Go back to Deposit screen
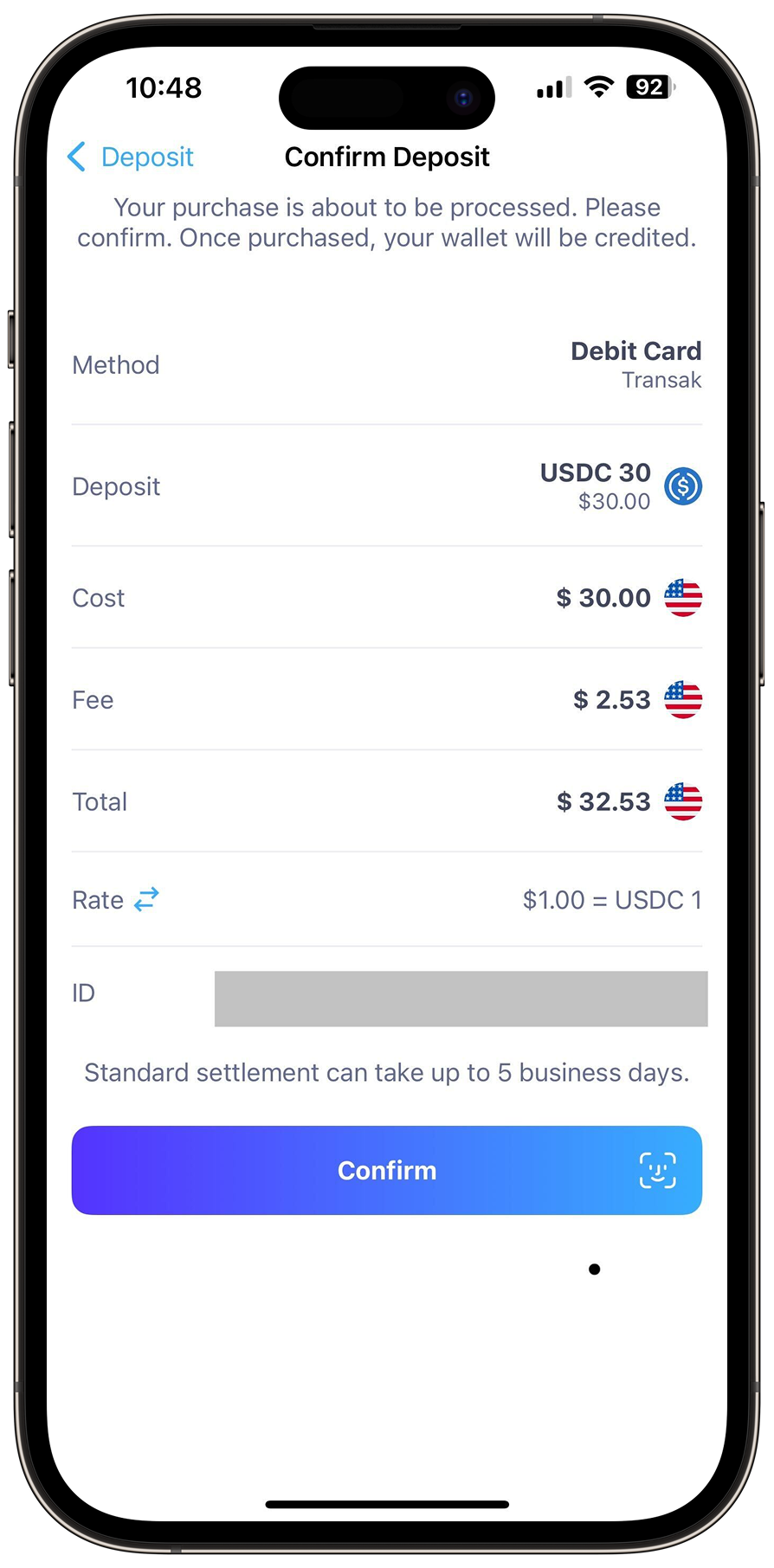 (x=130, y=157)
